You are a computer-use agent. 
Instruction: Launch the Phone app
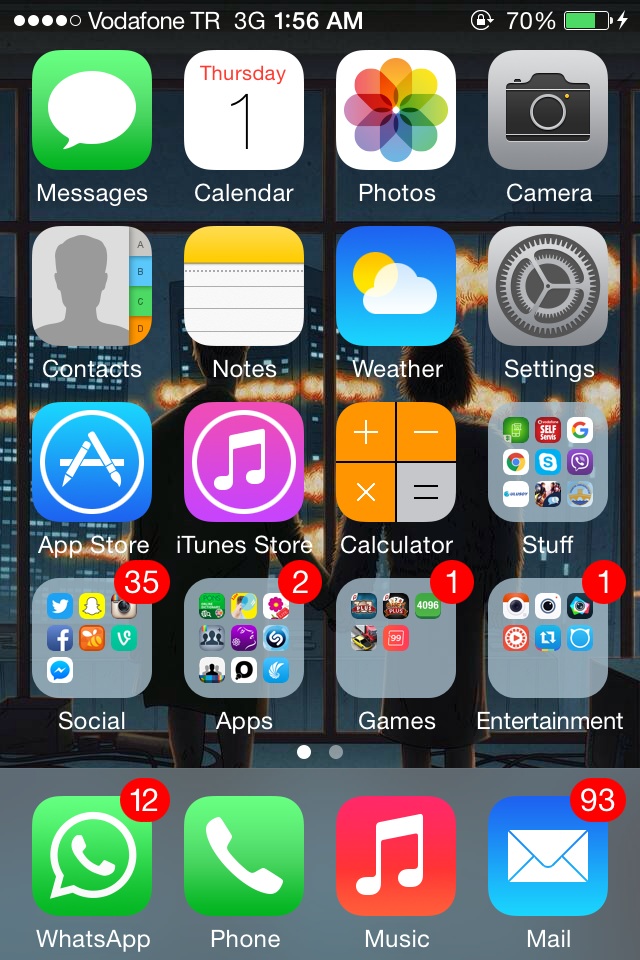pyautogui.click(x=244, y=856)
